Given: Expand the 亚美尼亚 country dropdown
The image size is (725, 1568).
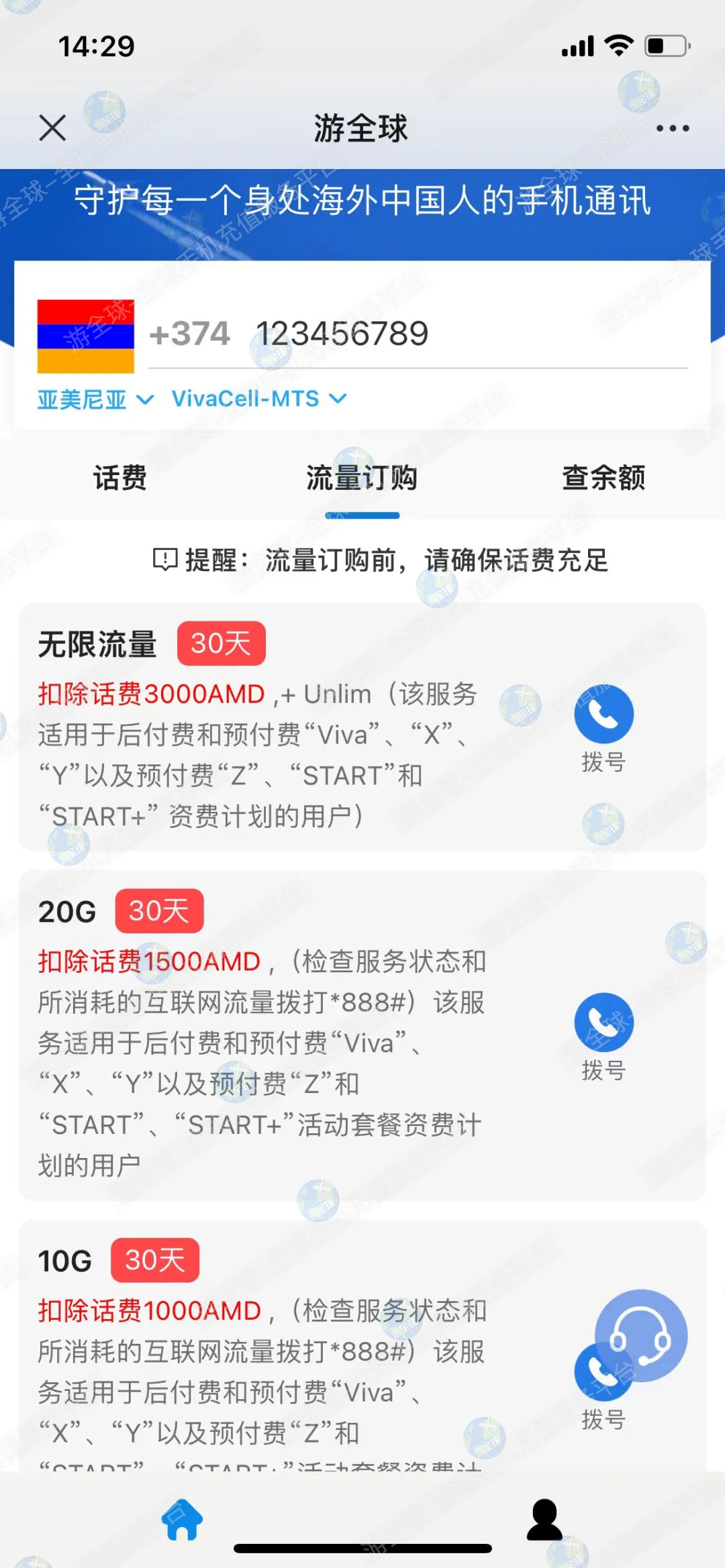Looking at the screenshot, I should click(95, 400).
